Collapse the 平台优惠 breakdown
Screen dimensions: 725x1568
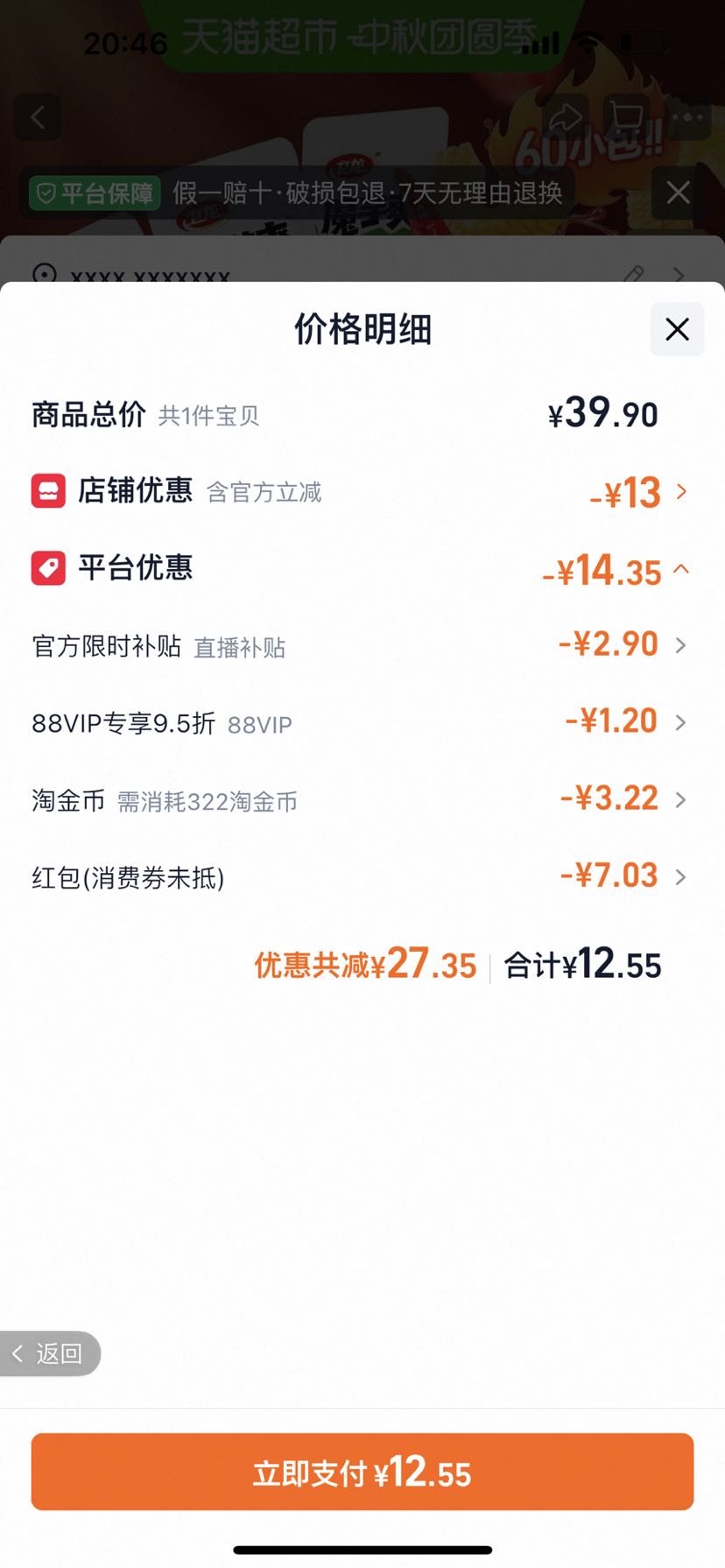(362, 569)
